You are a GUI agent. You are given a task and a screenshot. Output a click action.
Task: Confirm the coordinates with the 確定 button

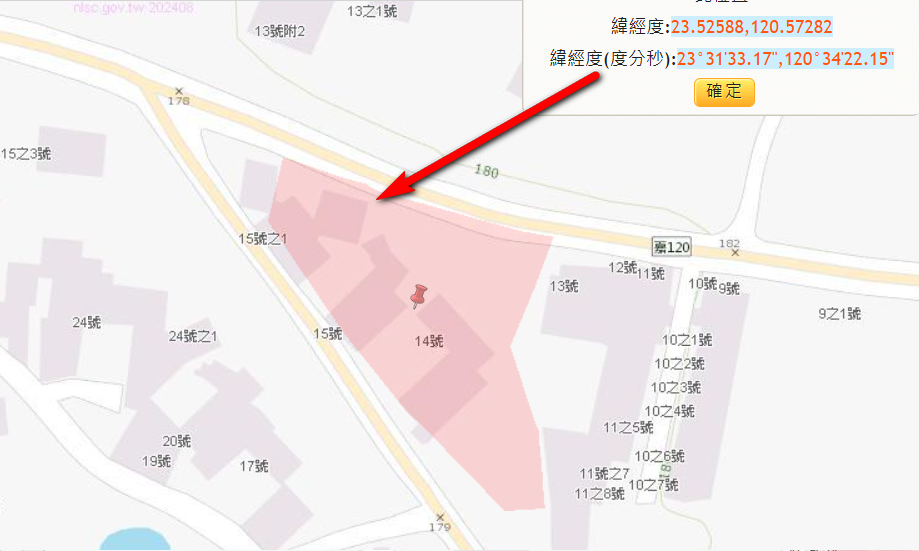tap(724, 91)
